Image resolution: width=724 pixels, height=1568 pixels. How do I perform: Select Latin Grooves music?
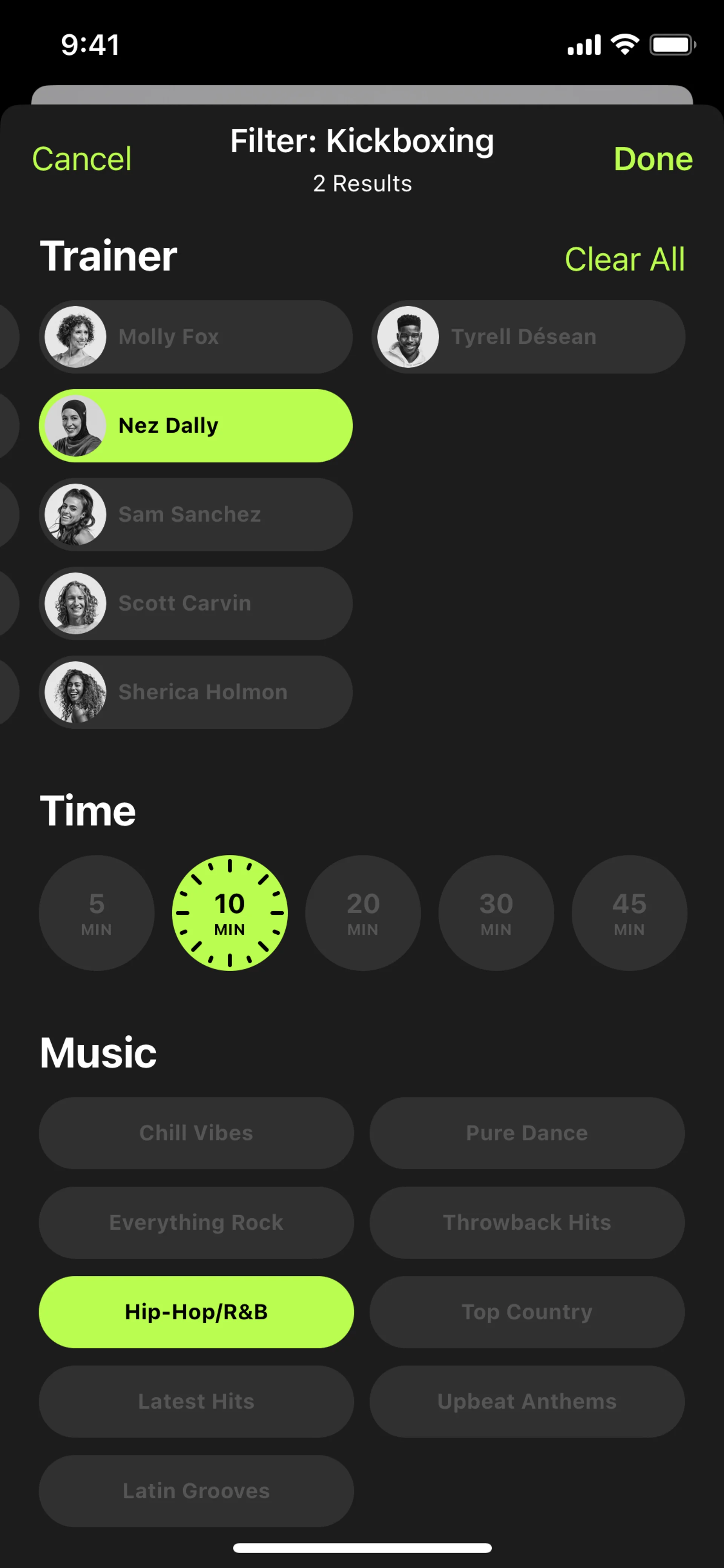click(x=196, y=1491)
